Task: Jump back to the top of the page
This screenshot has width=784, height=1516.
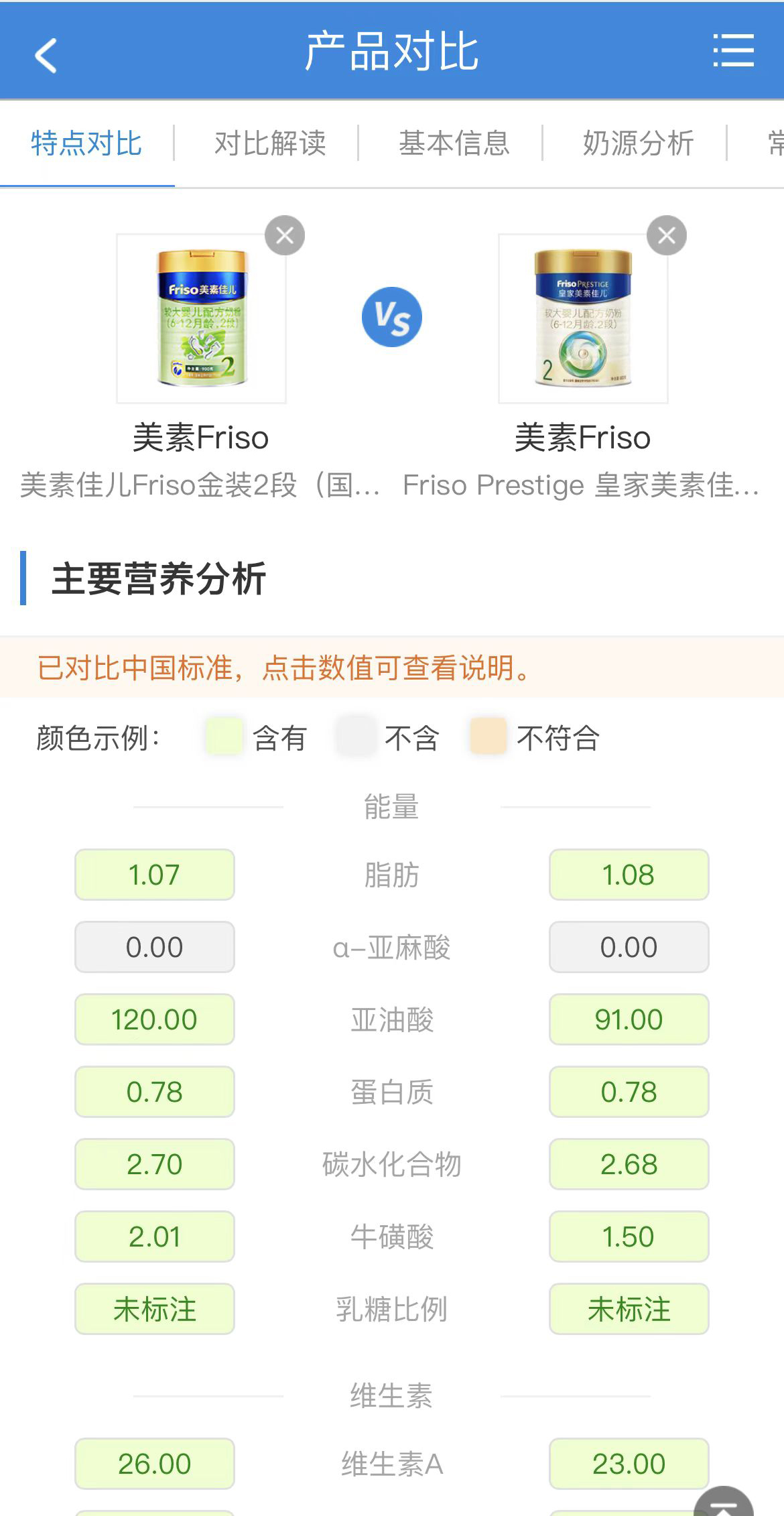Action: [x=724, y=1505]
